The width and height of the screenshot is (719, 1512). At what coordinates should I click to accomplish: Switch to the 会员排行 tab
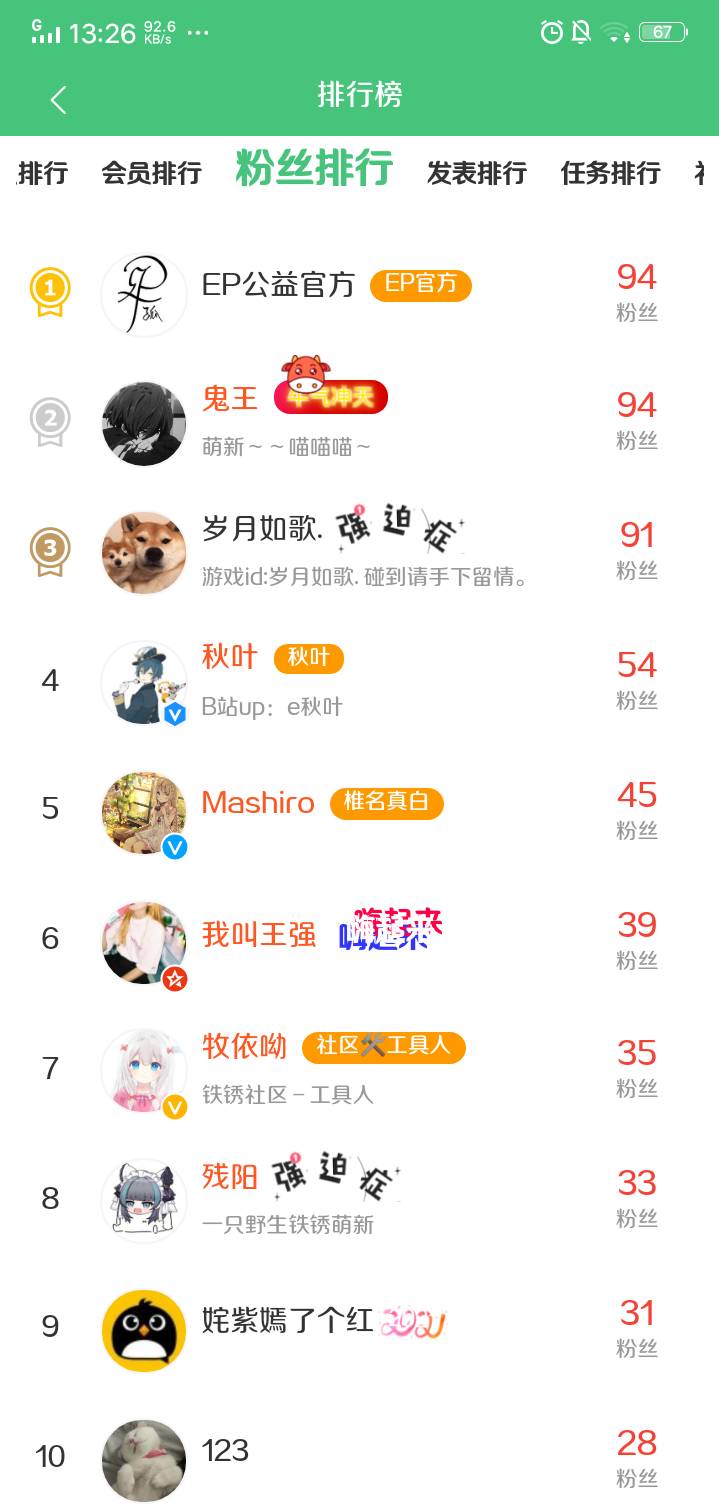(151, 173)
